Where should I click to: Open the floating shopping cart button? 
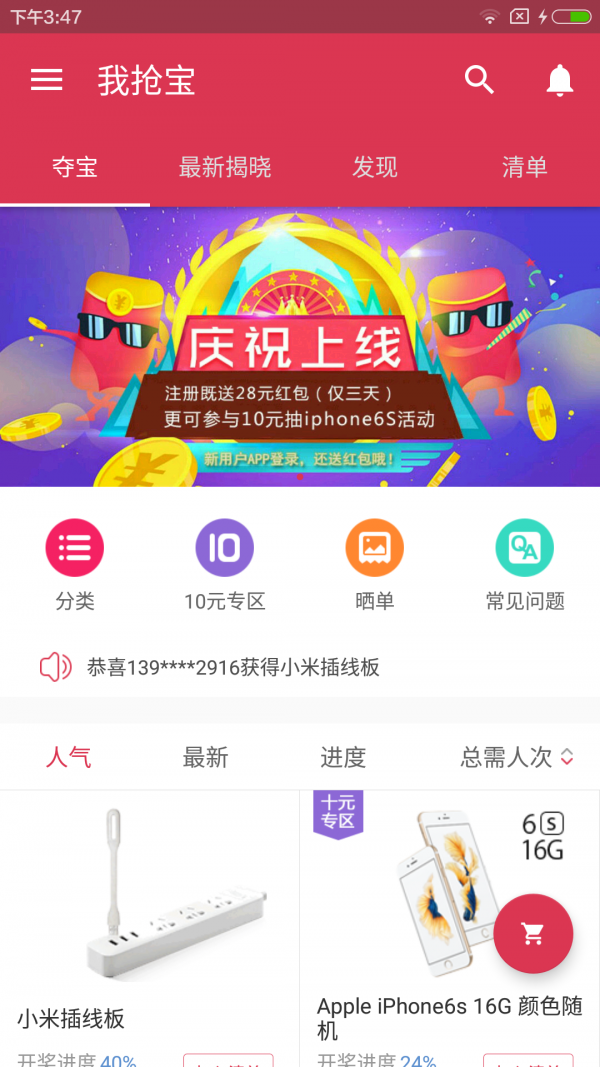coord(533,934)
